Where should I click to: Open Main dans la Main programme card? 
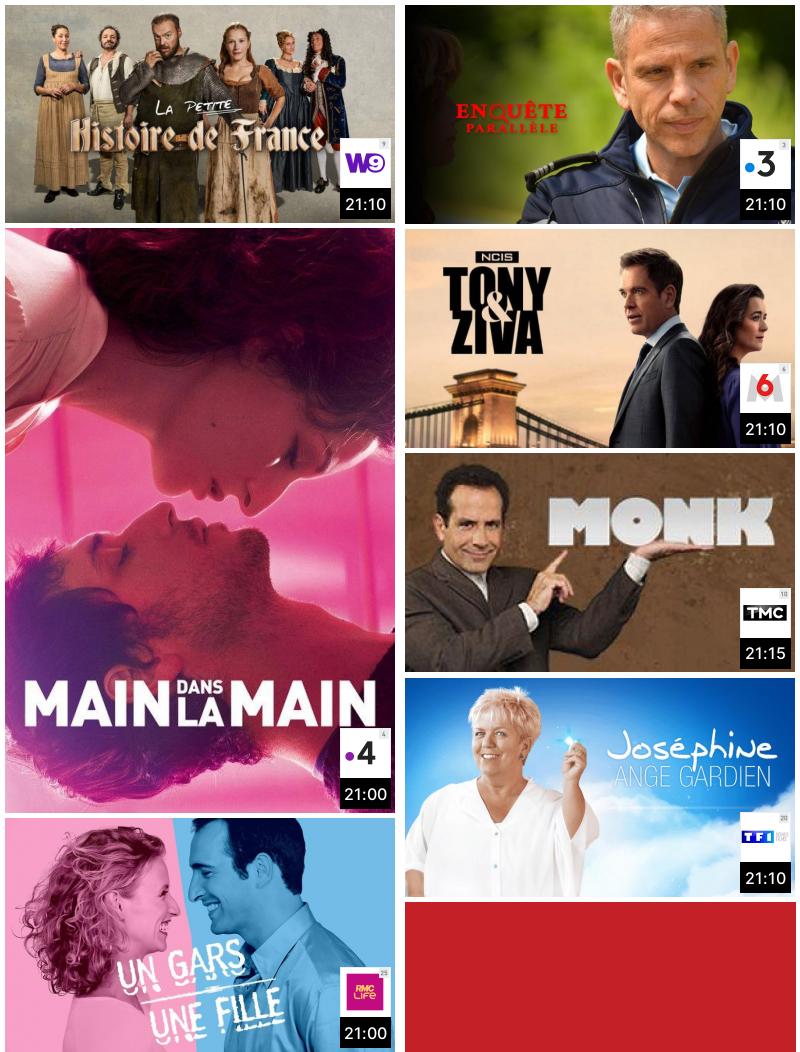click(x=199, y=520)
